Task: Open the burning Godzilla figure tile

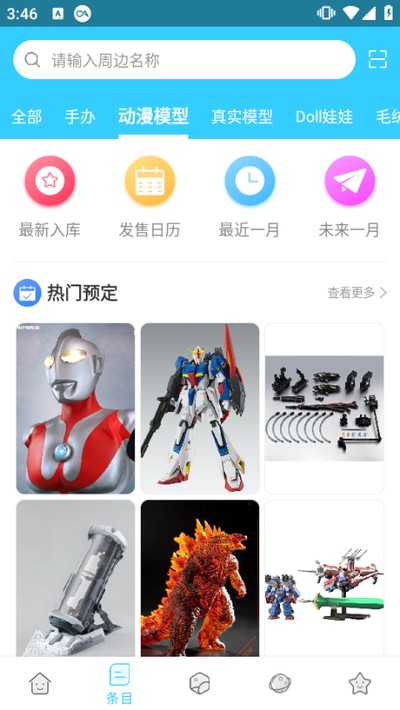Action: tap(200, 578)
